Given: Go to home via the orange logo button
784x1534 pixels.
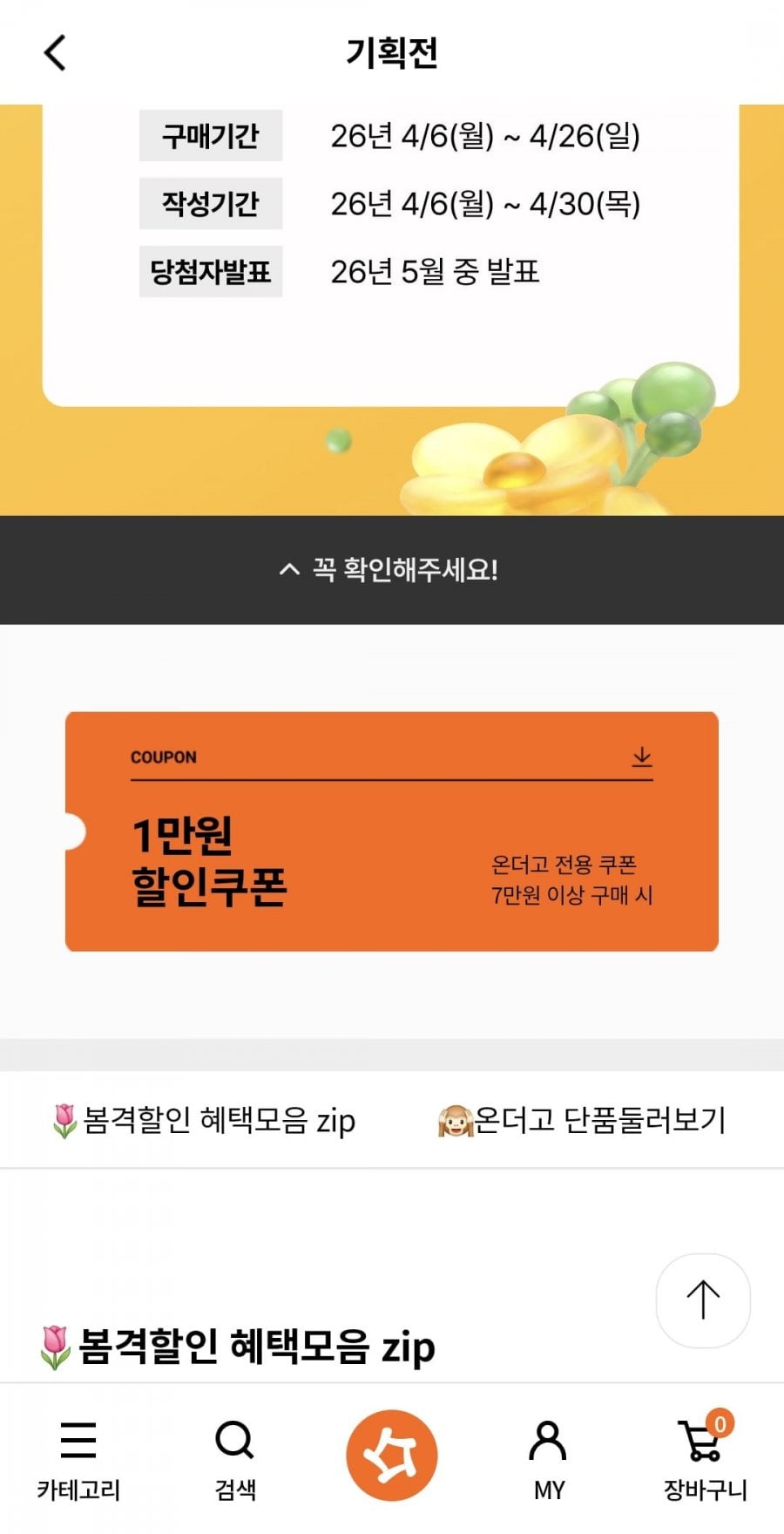Looking at the screenshot, I should click(392, 1455).
